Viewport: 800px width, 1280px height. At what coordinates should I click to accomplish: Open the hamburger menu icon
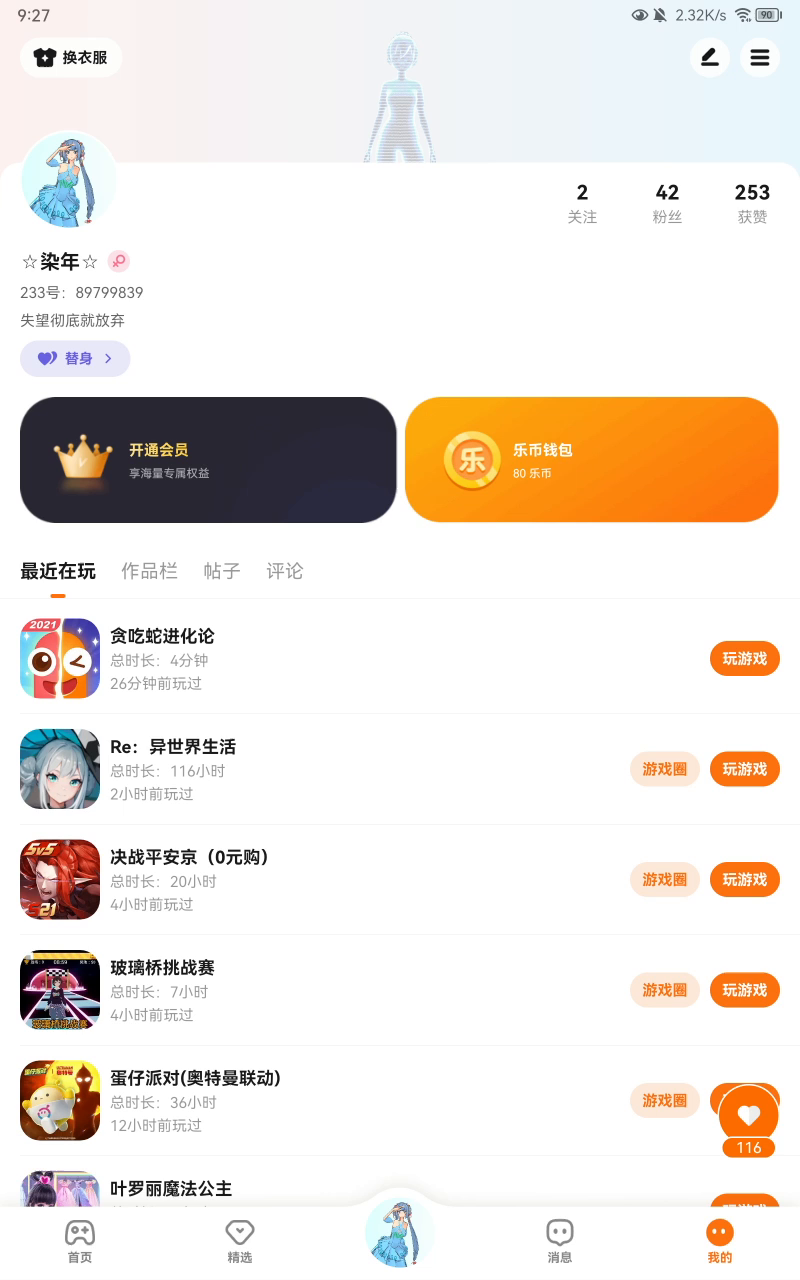click(760, 58)
